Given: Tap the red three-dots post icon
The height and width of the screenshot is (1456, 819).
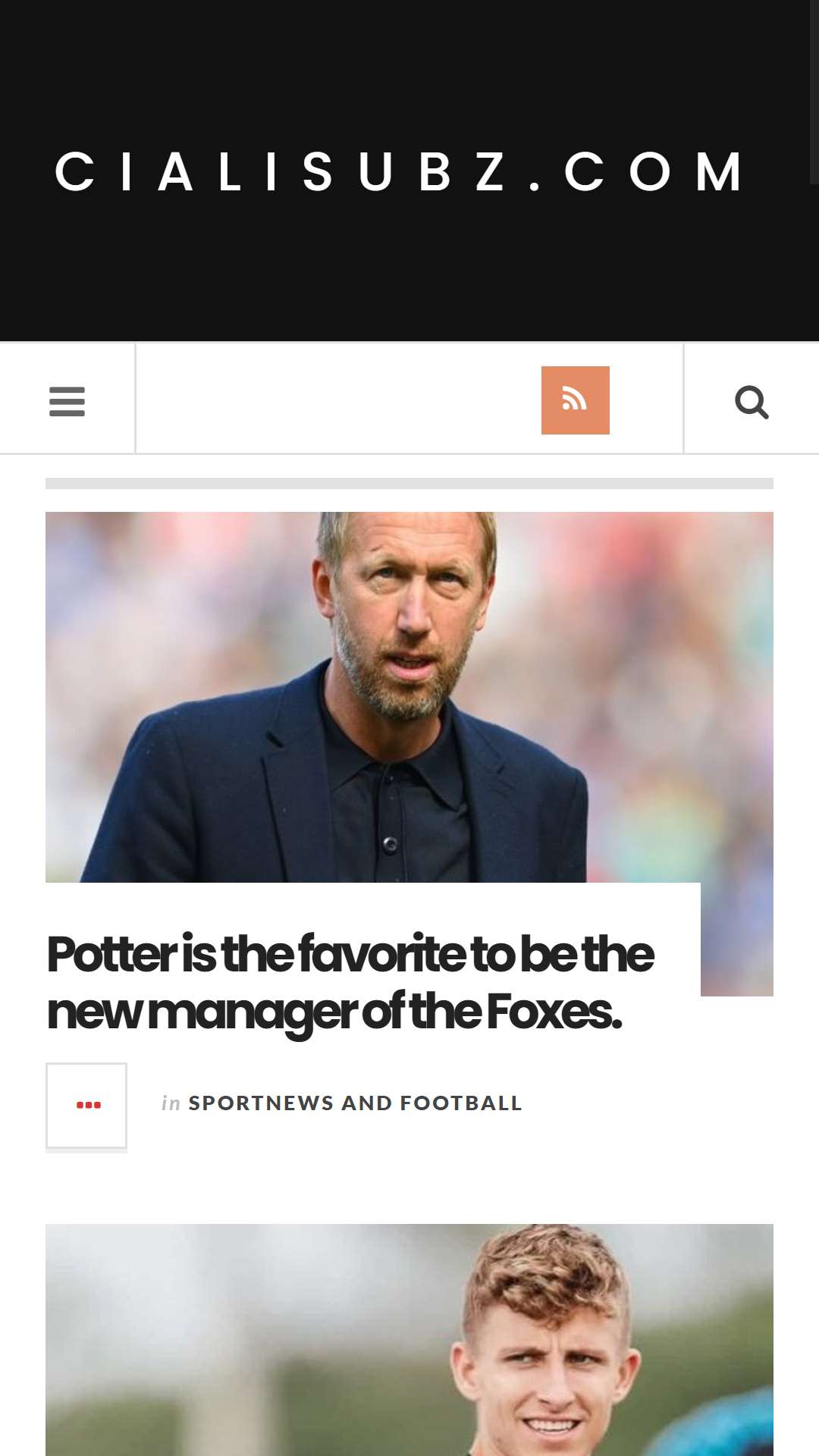Looking at the screenshot, I should pyautogui.click(x=86, y=1105).
